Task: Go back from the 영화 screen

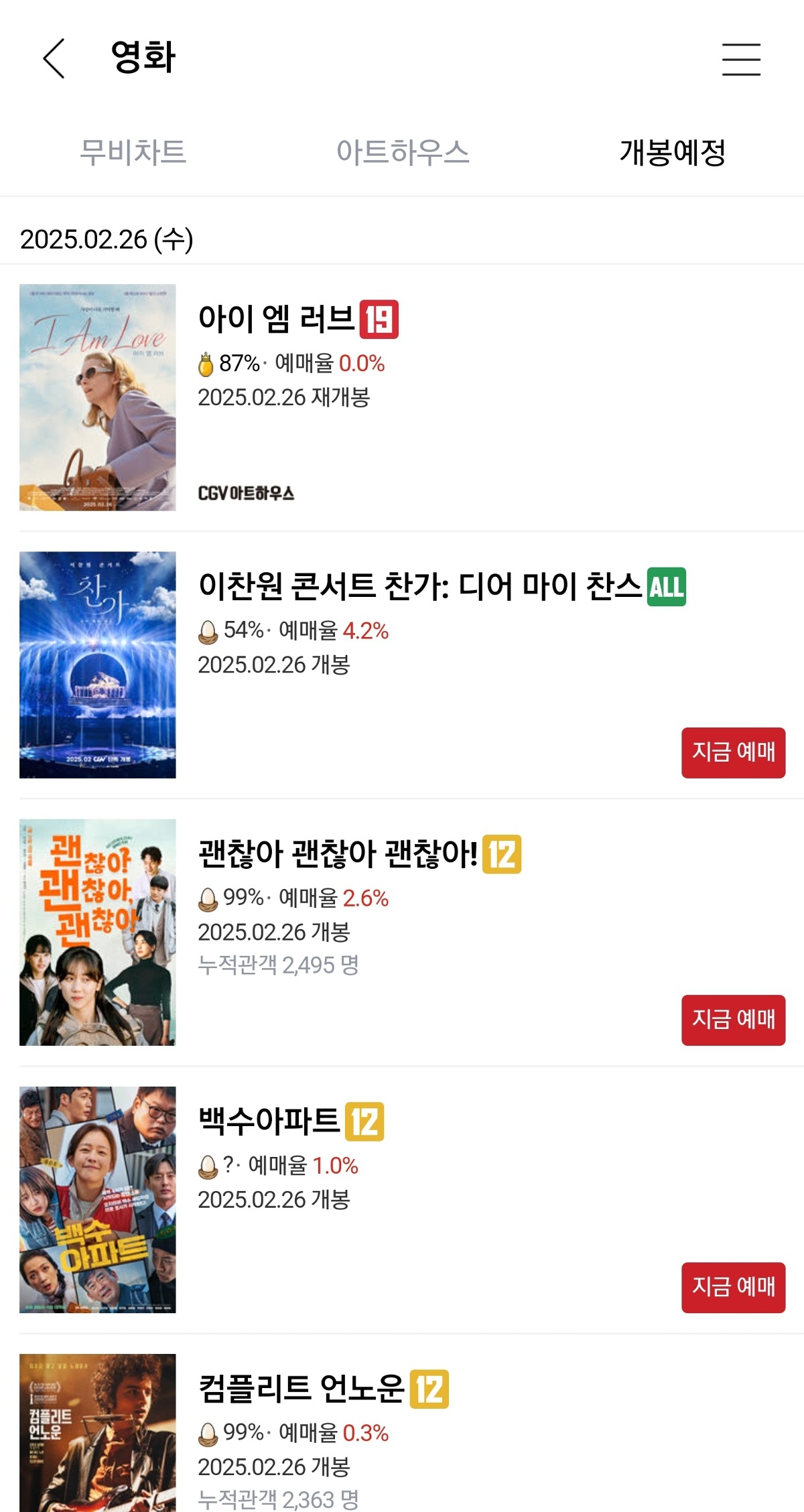Action: pos(54,58)
